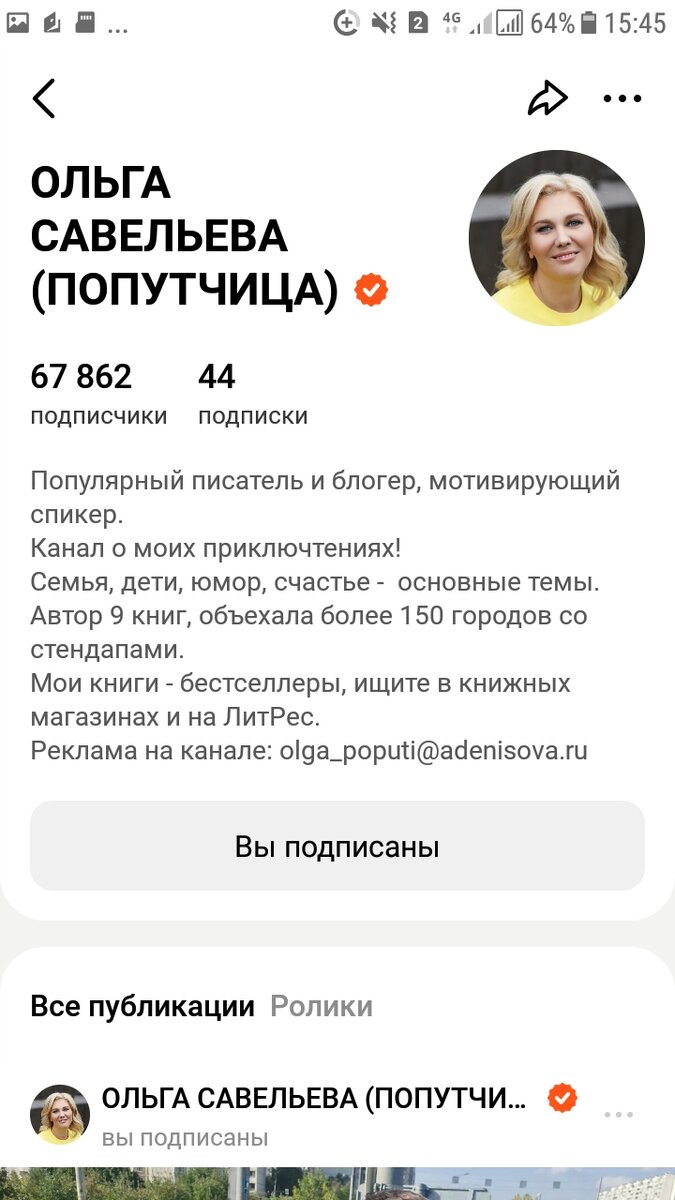
Task: Switch to the Ролики tab
Action: coord(321,1006)
